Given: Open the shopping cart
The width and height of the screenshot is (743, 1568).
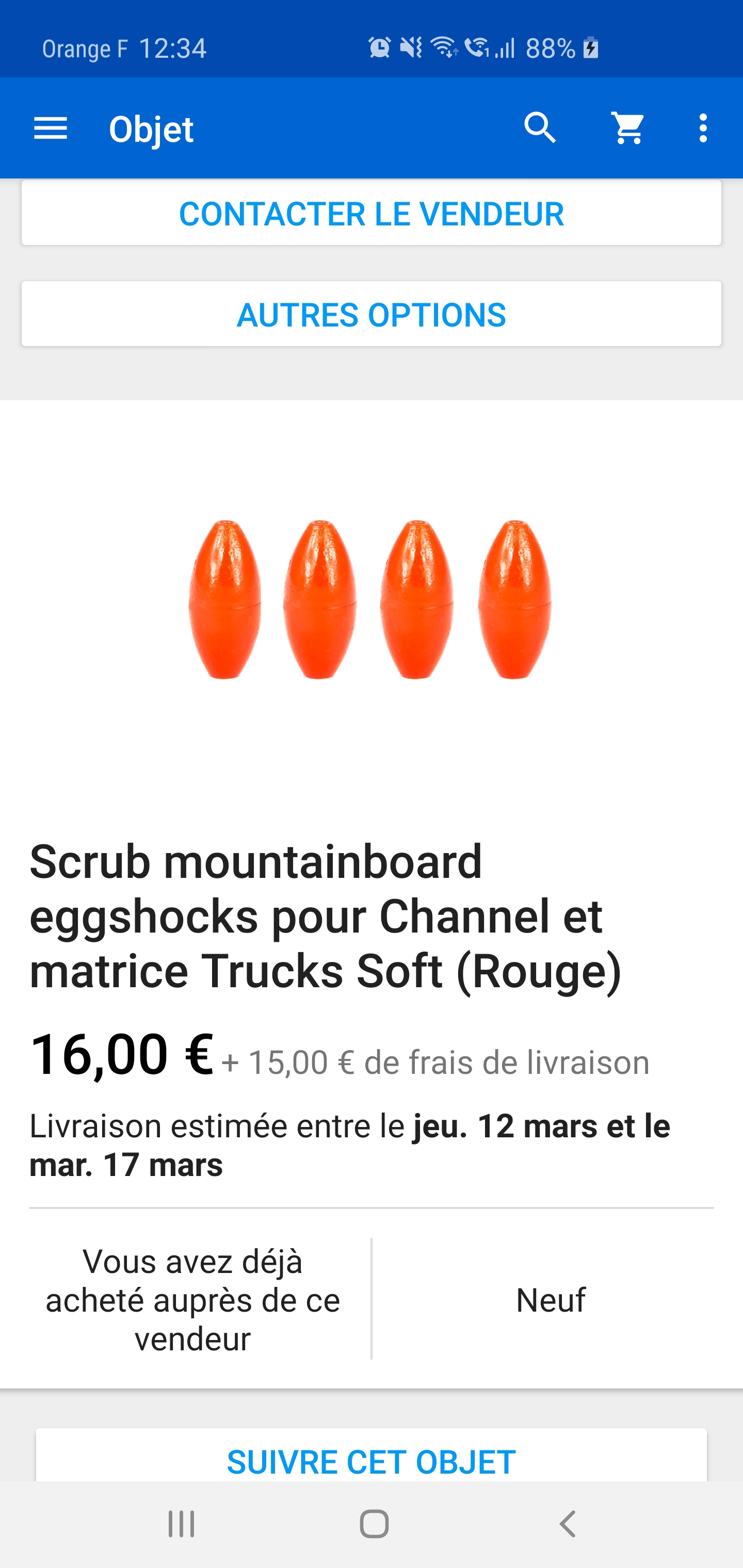Looking at the screenshot, I should (x=628, y=128).
